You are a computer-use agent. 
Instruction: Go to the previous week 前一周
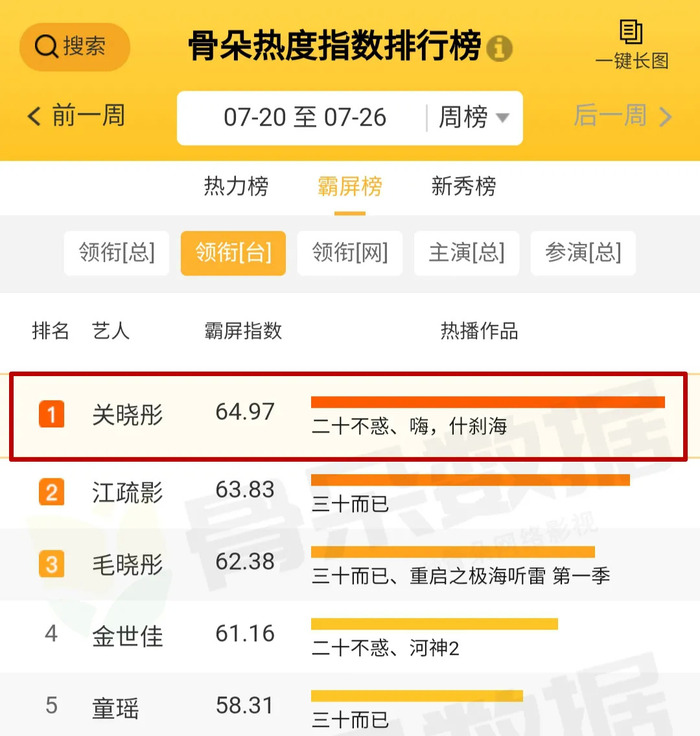click(76, 116)
